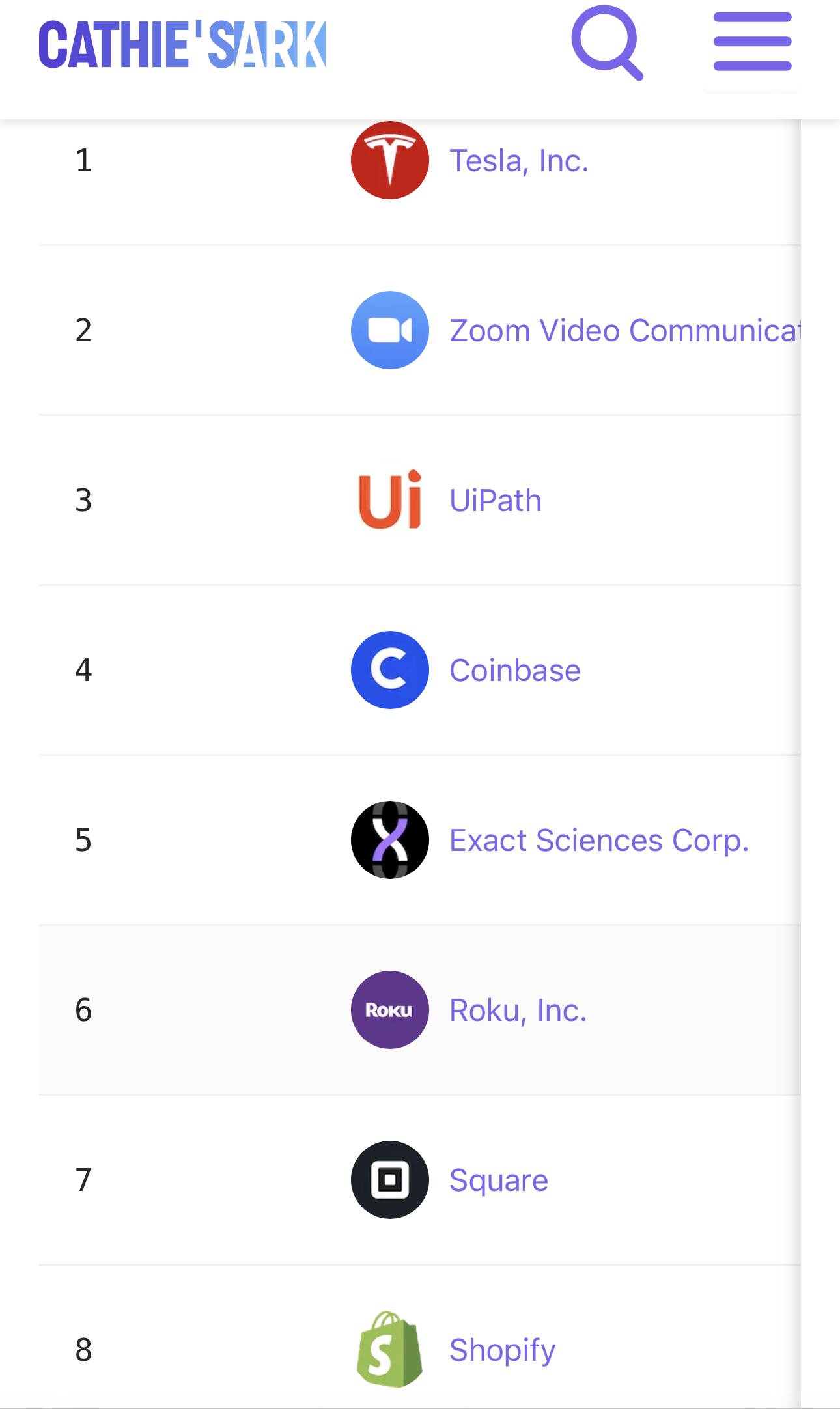View the Square stock page

coord(499,1180)
